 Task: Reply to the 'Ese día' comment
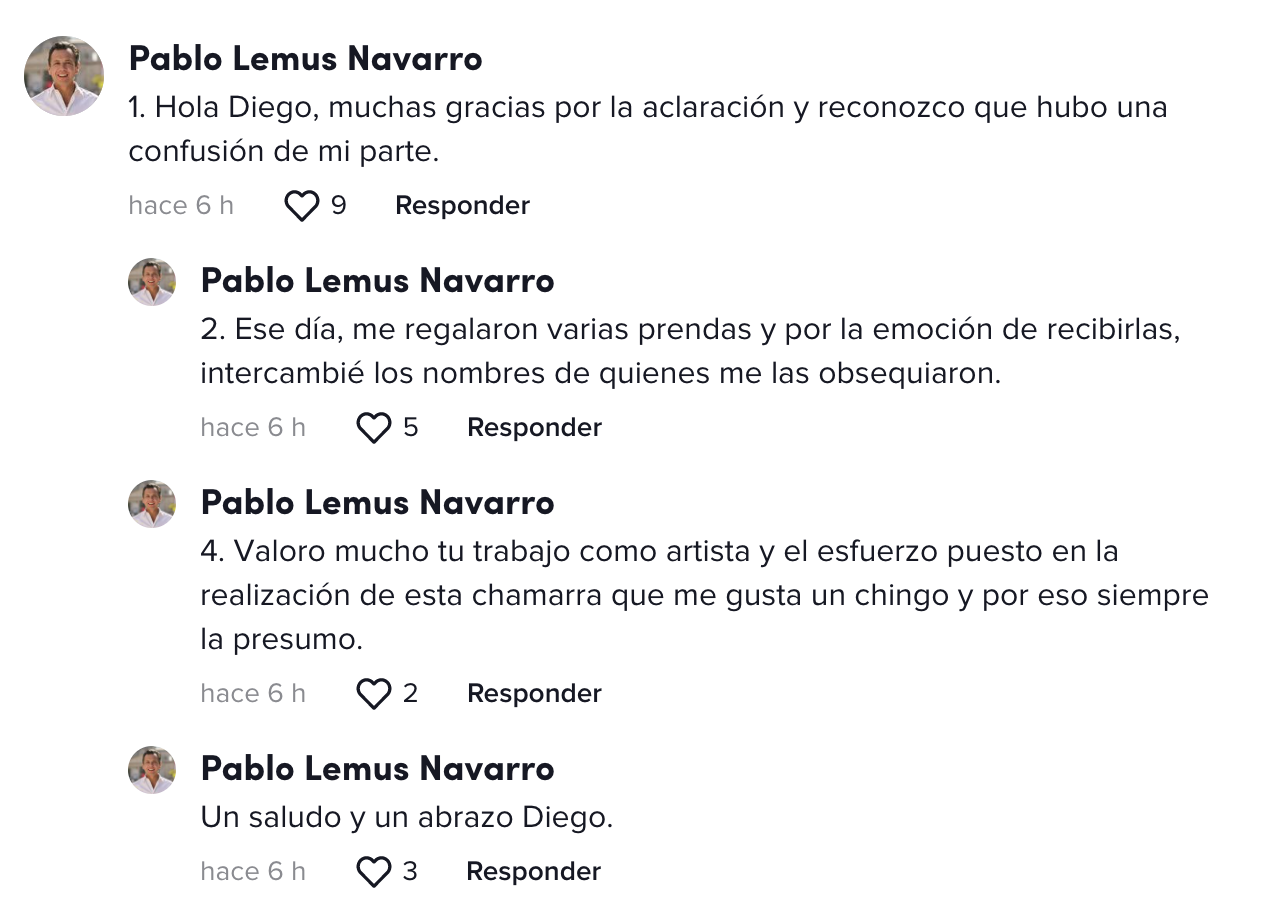[534, 428]
